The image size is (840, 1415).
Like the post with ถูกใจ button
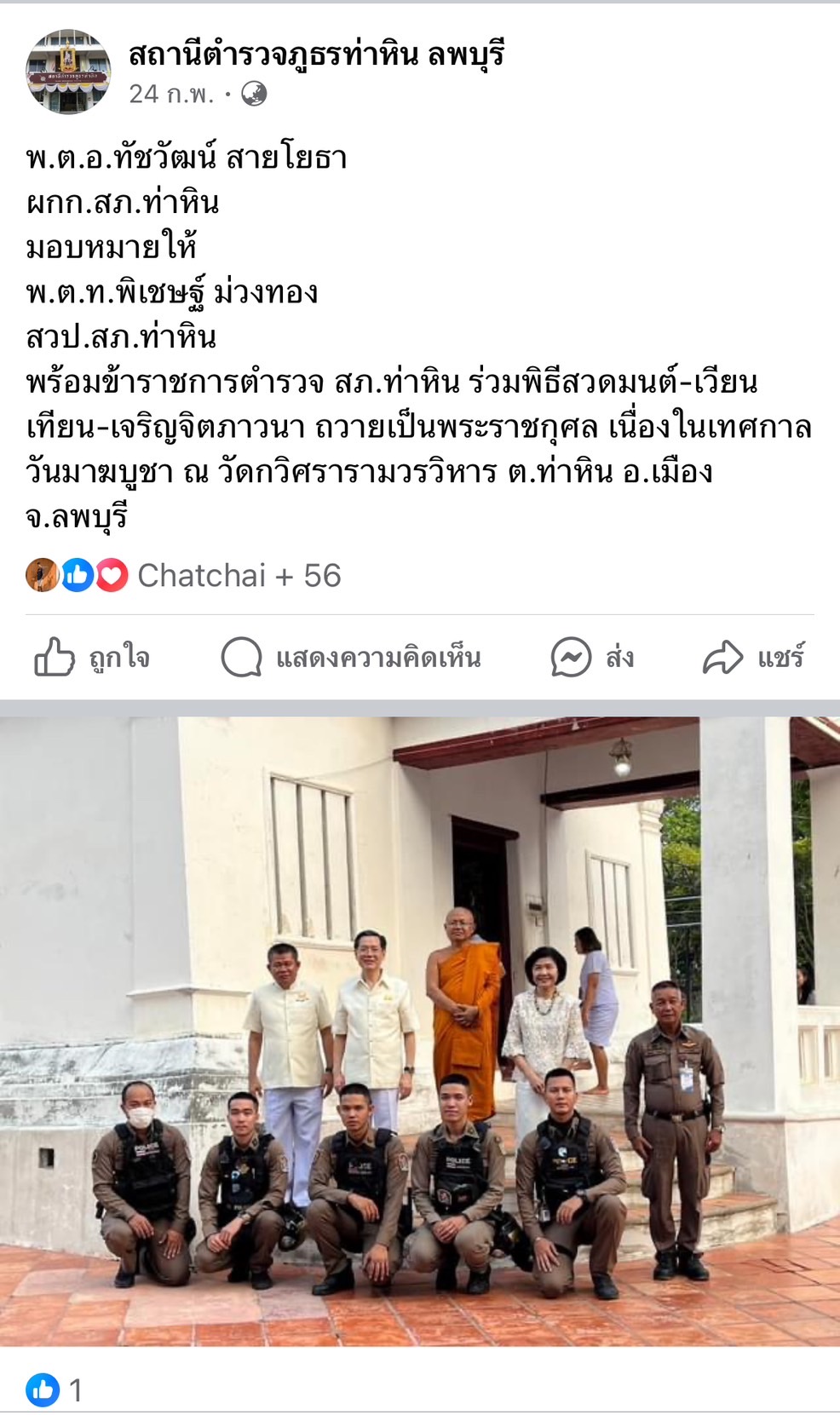pyautogui.click(x=92, y=658)
